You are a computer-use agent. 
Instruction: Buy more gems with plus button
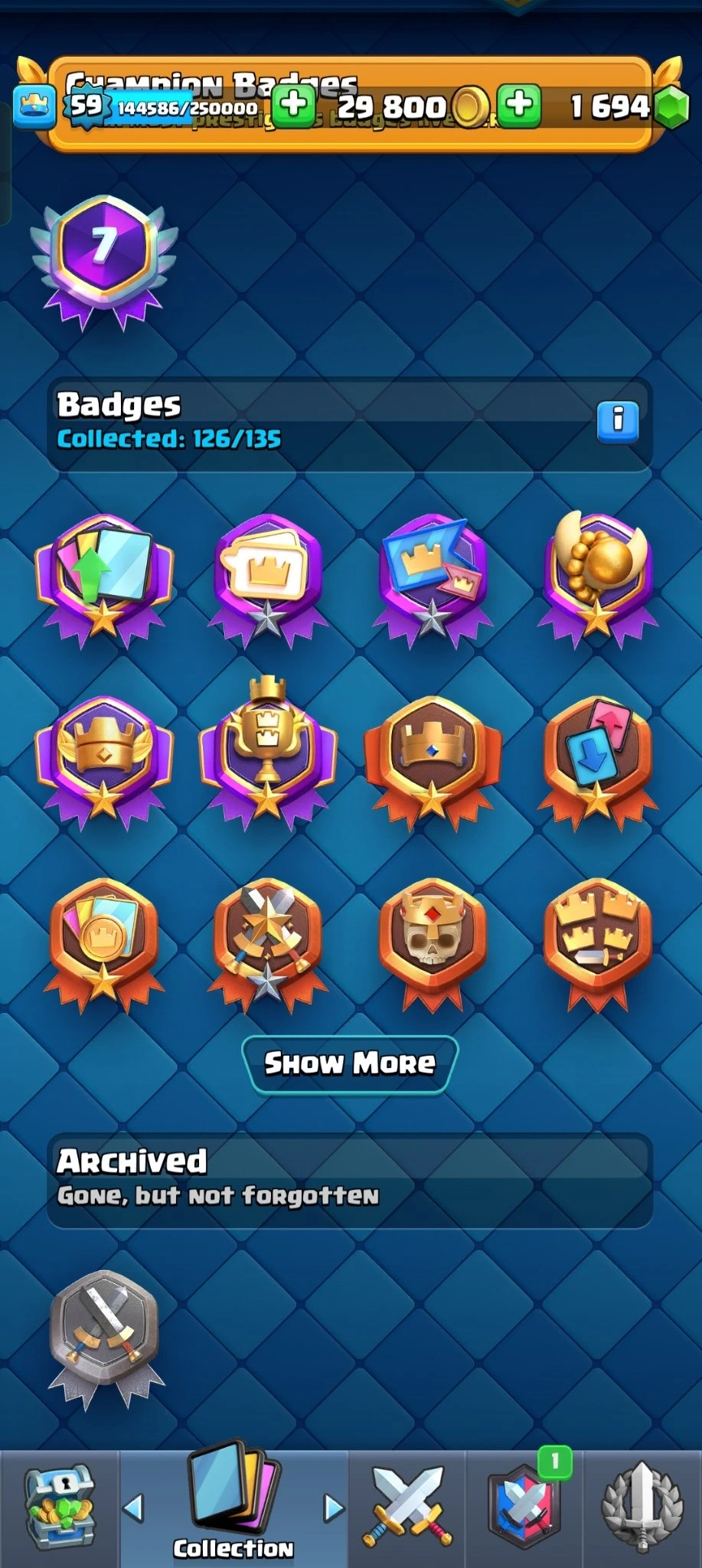[x=519, y=106]
